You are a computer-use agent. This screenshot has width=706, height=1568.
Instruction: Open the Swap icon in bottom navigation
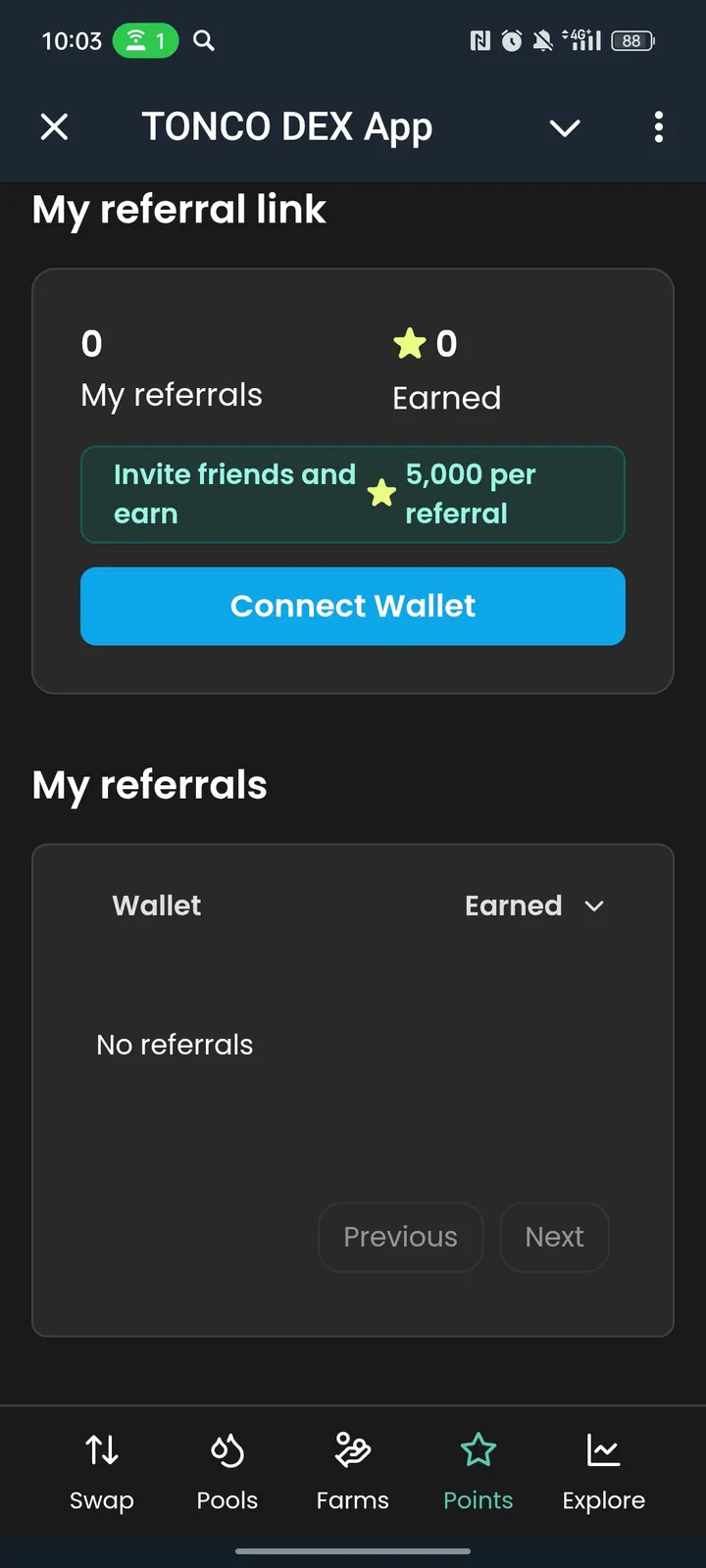pyautogui.click(x=101, y=1447)
